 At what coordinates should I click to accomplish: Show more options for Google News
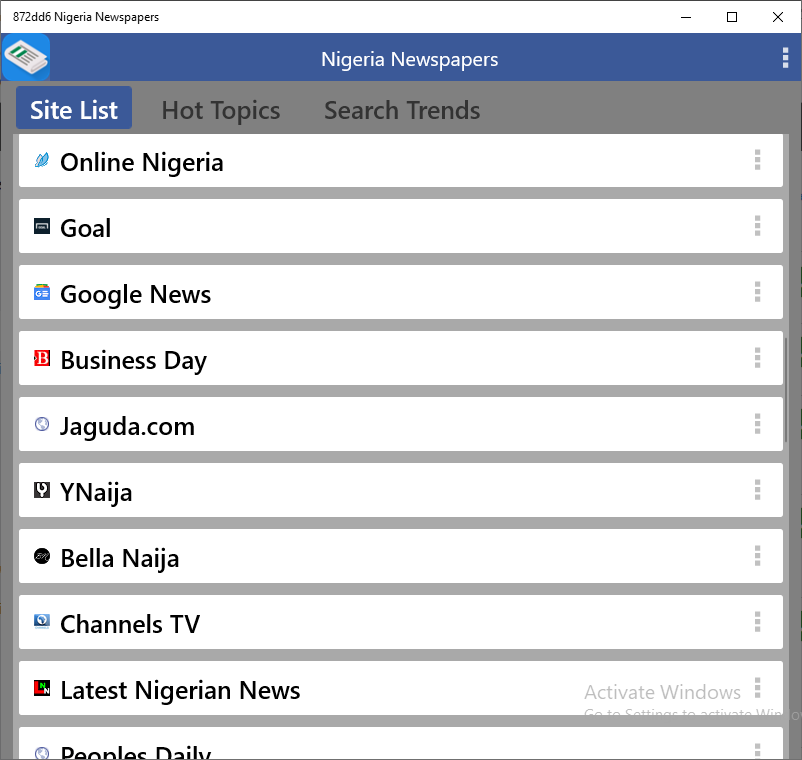[757, 292]
